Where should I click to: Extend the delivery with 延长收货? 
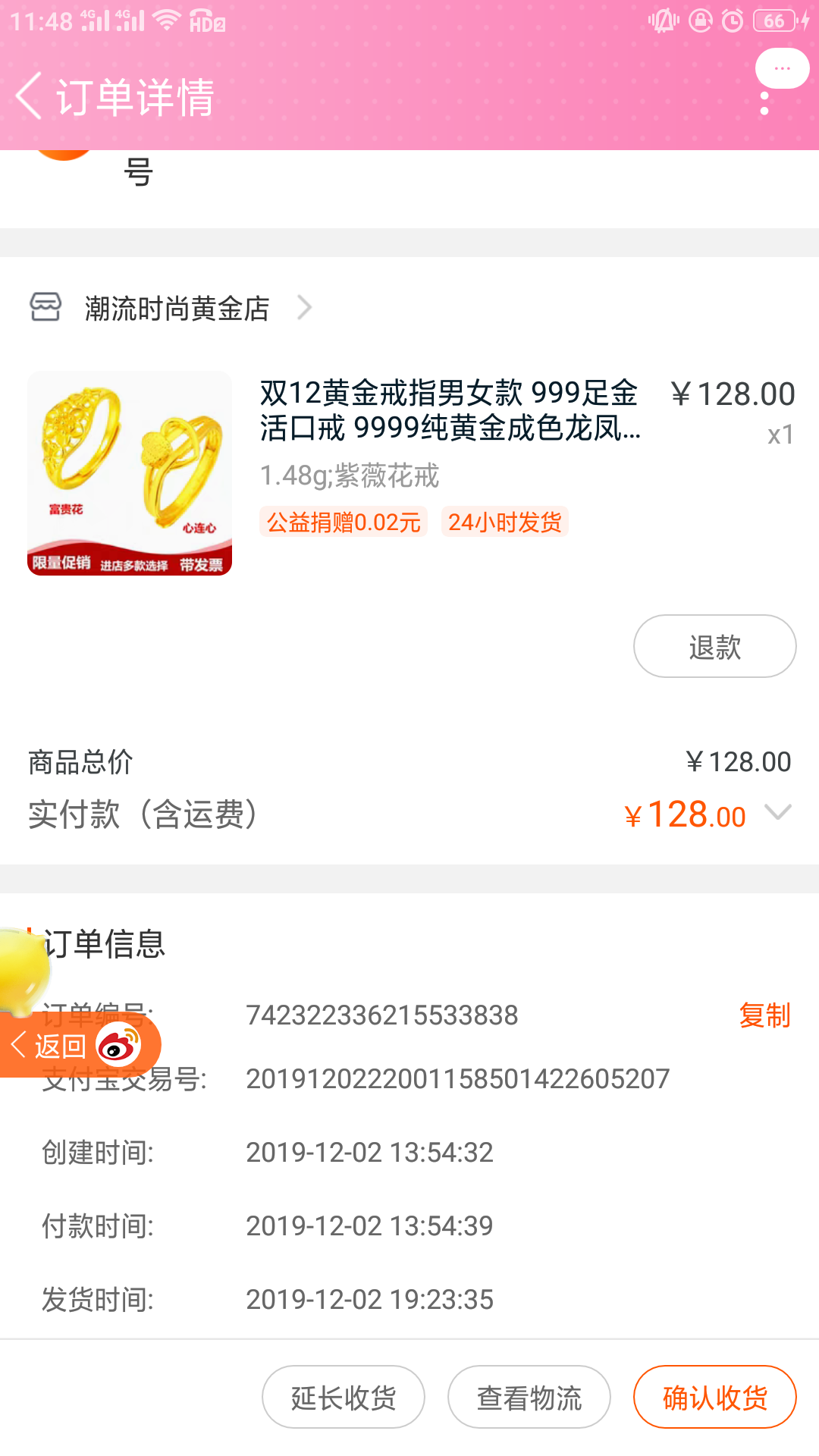344,1397
